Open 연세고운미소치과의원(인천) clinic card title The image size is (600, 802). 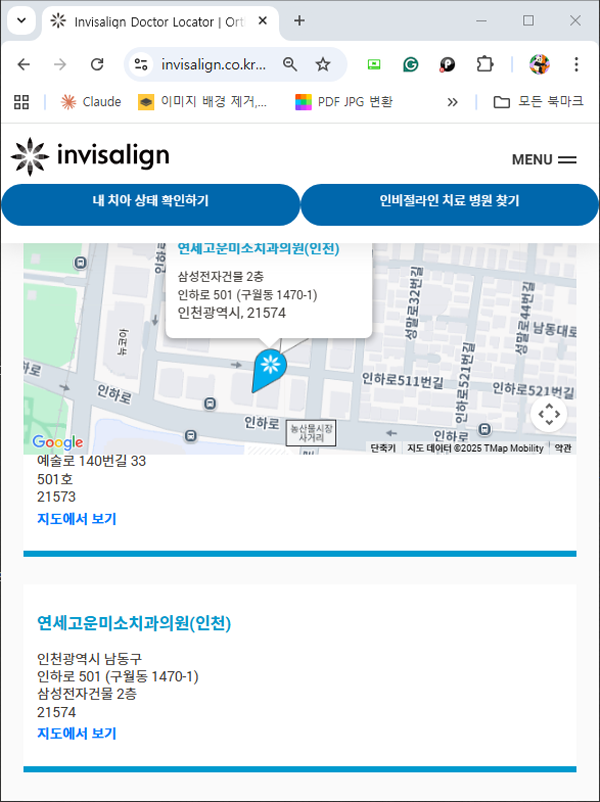(x=134, y=623)
